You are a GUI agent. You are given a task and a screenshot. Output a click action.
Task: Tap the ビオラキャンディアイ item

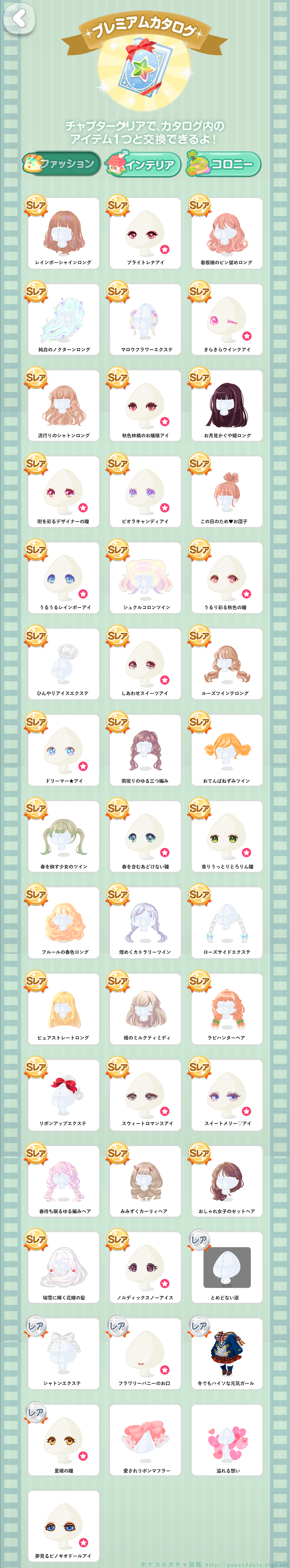point(145,491)
